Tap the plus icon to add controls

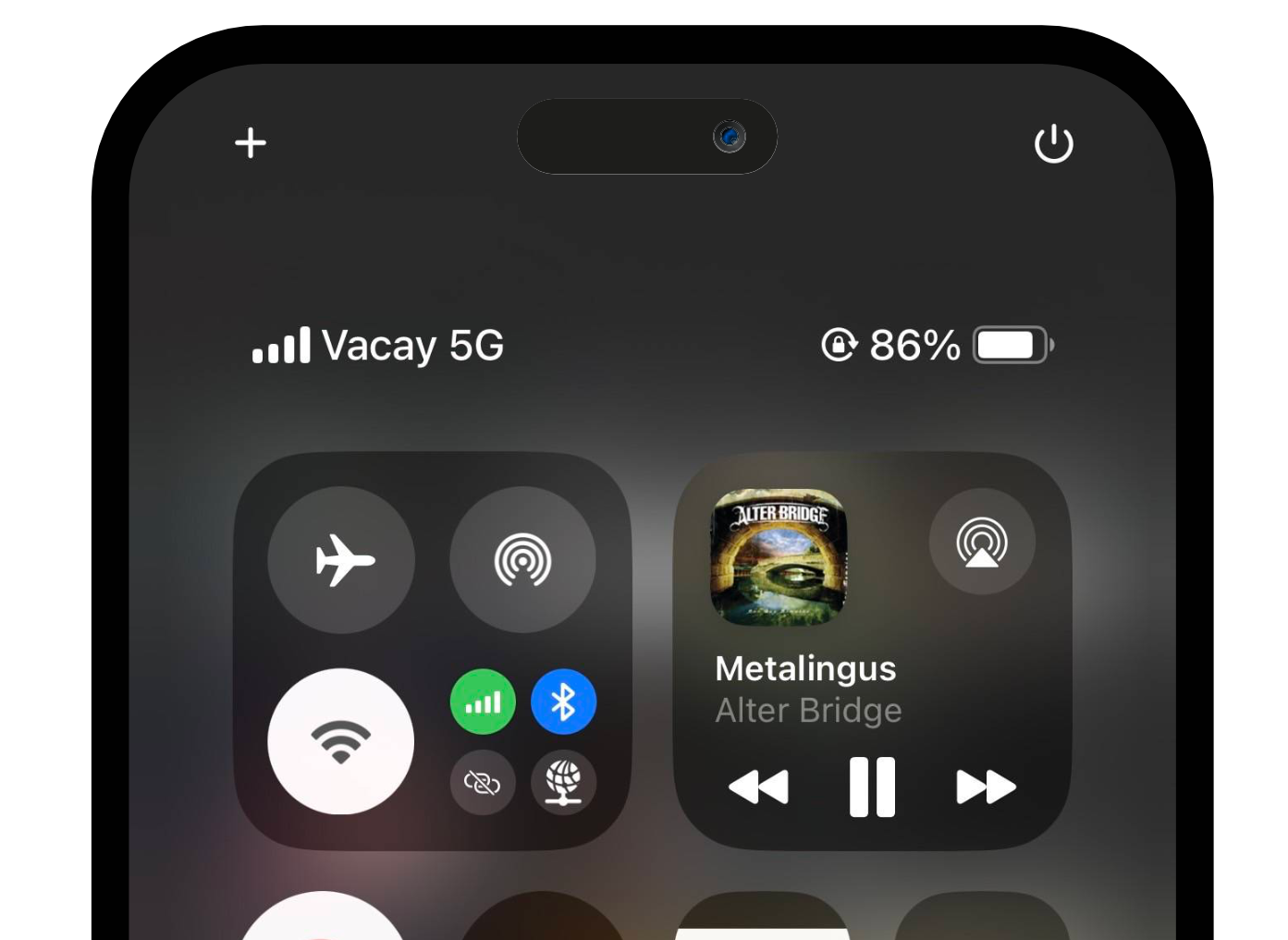(251, 143)
